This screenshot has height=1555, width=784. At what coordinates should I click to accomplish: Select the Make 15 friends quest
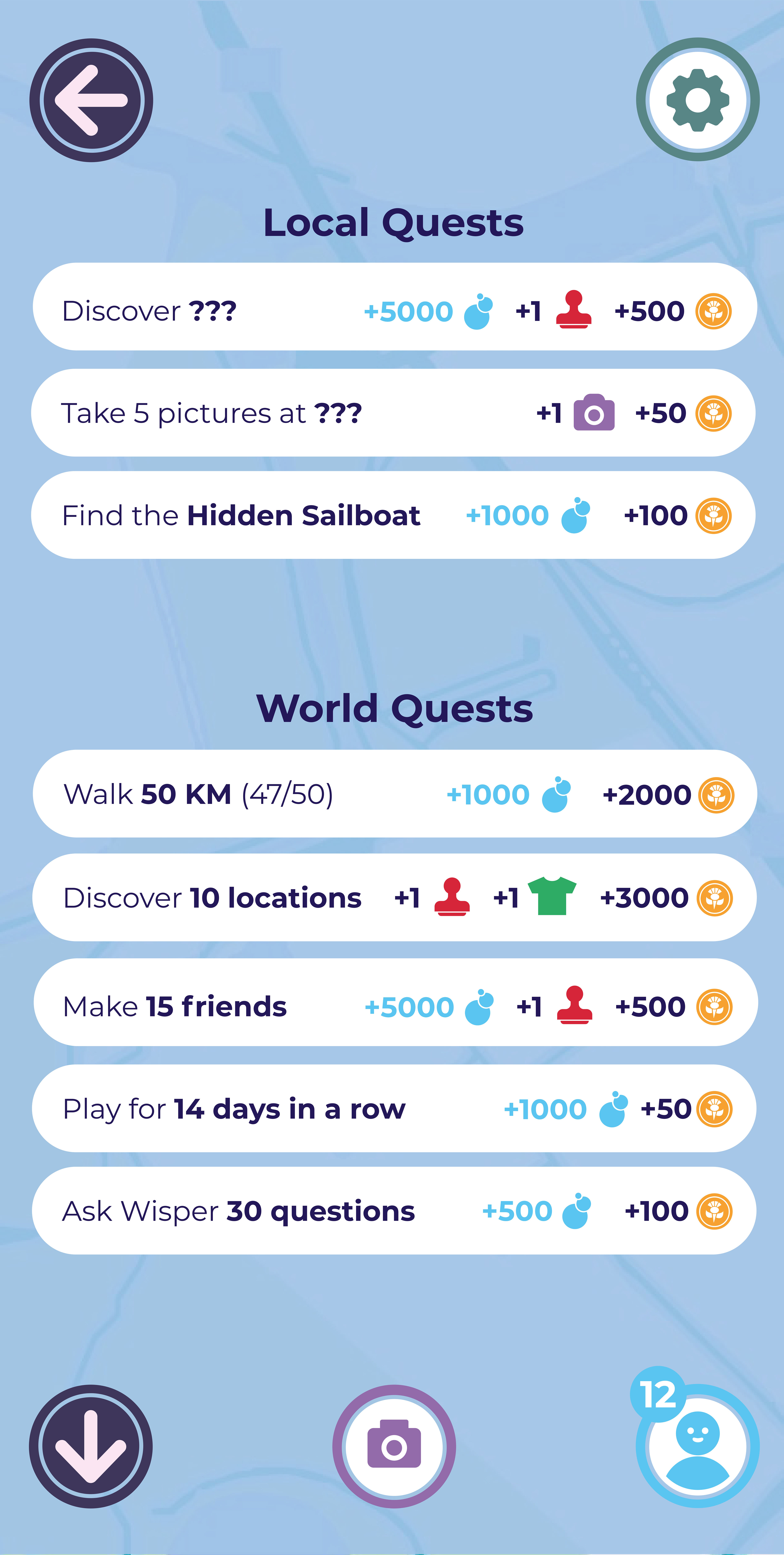coord(395,1003)
